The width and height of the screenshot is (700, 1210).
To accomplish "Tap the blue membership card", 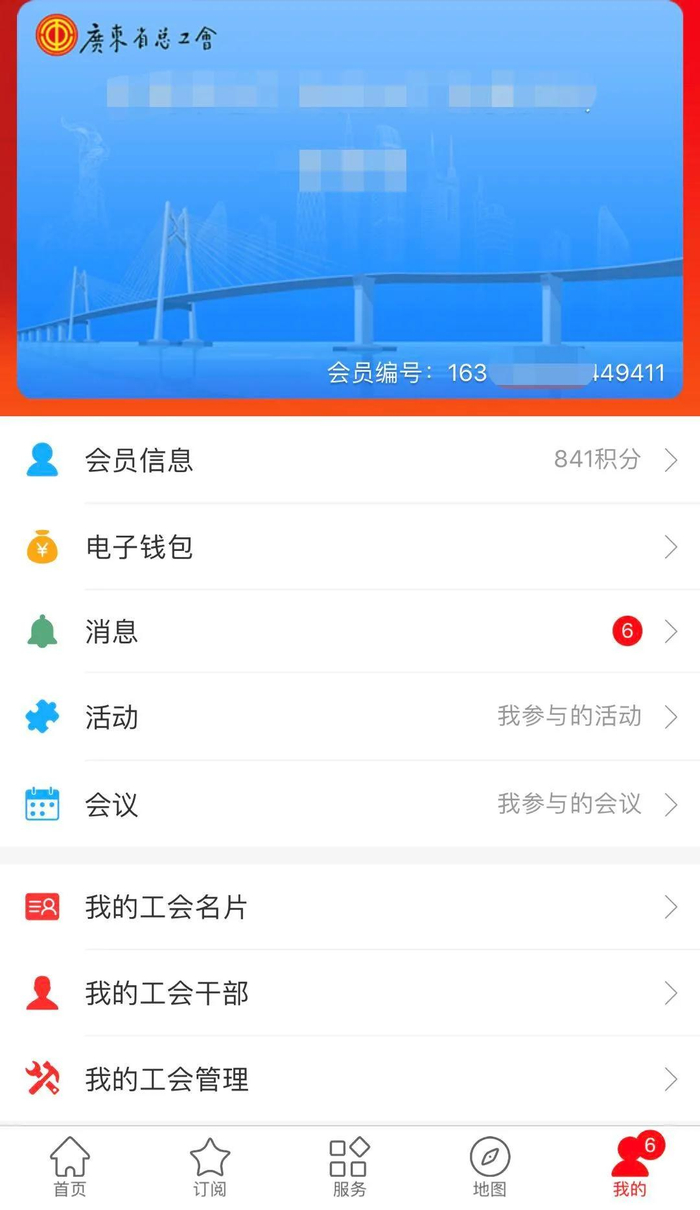I will point(350,200).
